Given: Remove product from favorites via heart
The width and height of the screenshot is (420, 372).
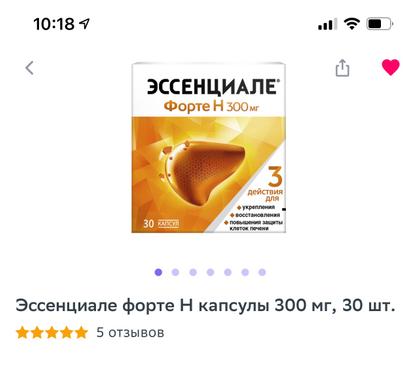Looking at the screenshot, I should pyautogui.click(x=391, y=67).
